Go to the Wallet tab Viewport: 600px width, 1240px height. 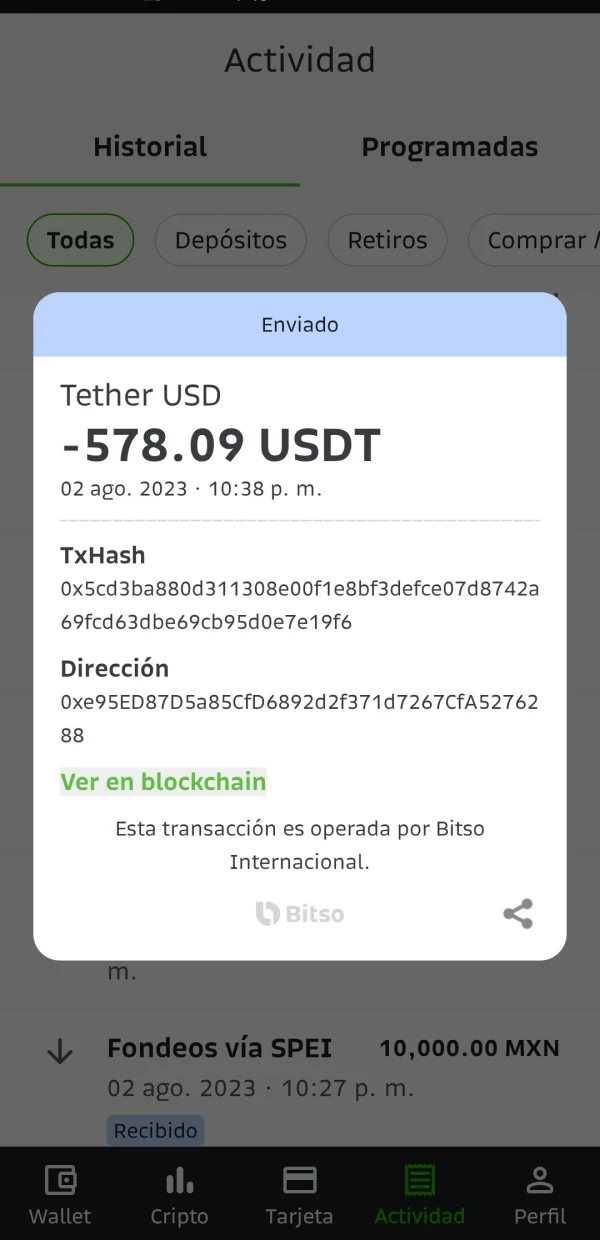60,1195
